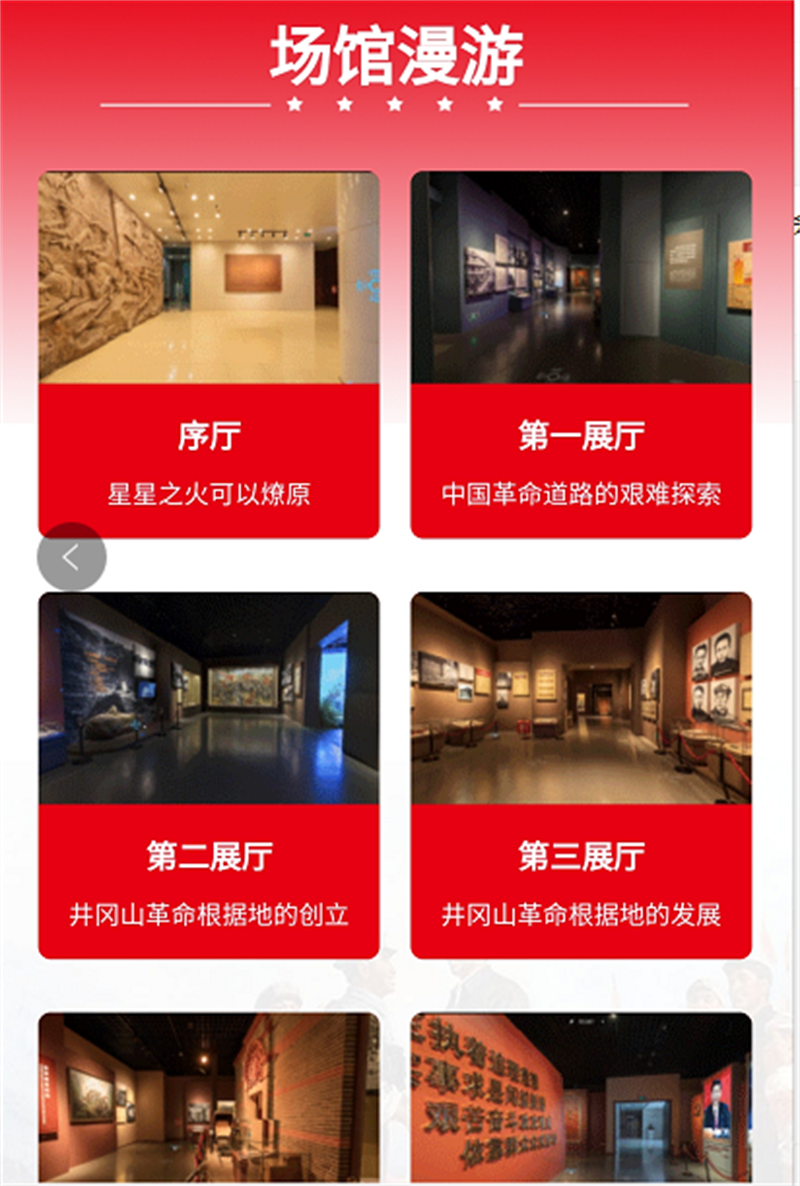This screenshot has height=1186, width=800.
Task: Tap the floating back arrow button
Action: coord(71,557)
